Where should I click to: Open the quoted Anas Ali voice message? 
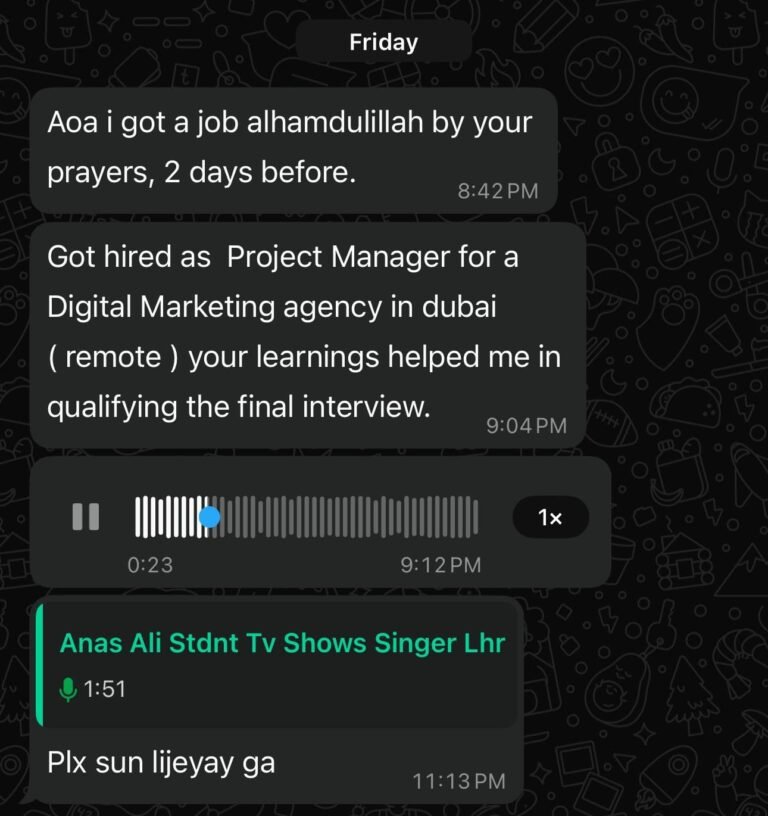278,663
